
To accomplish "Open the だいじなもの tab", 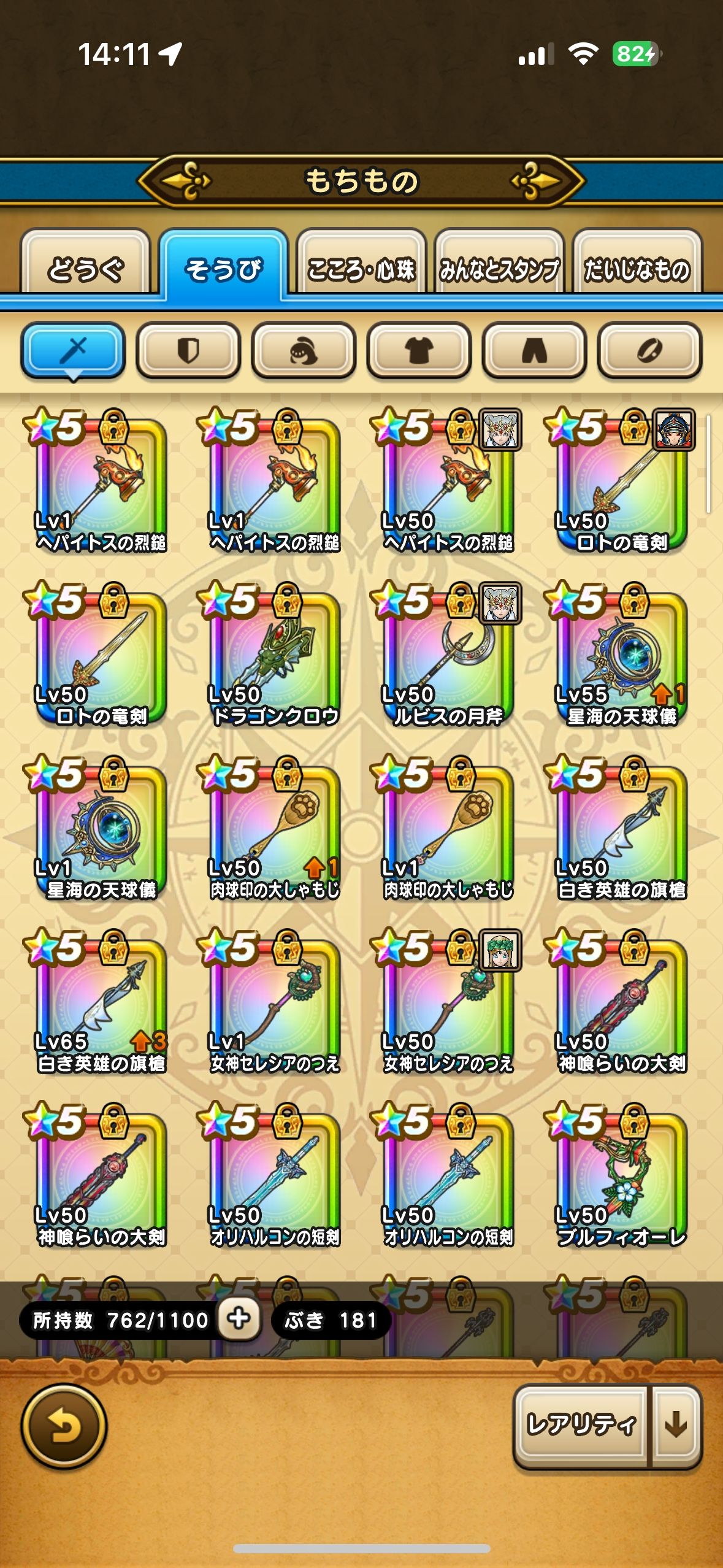I will 637,268.
